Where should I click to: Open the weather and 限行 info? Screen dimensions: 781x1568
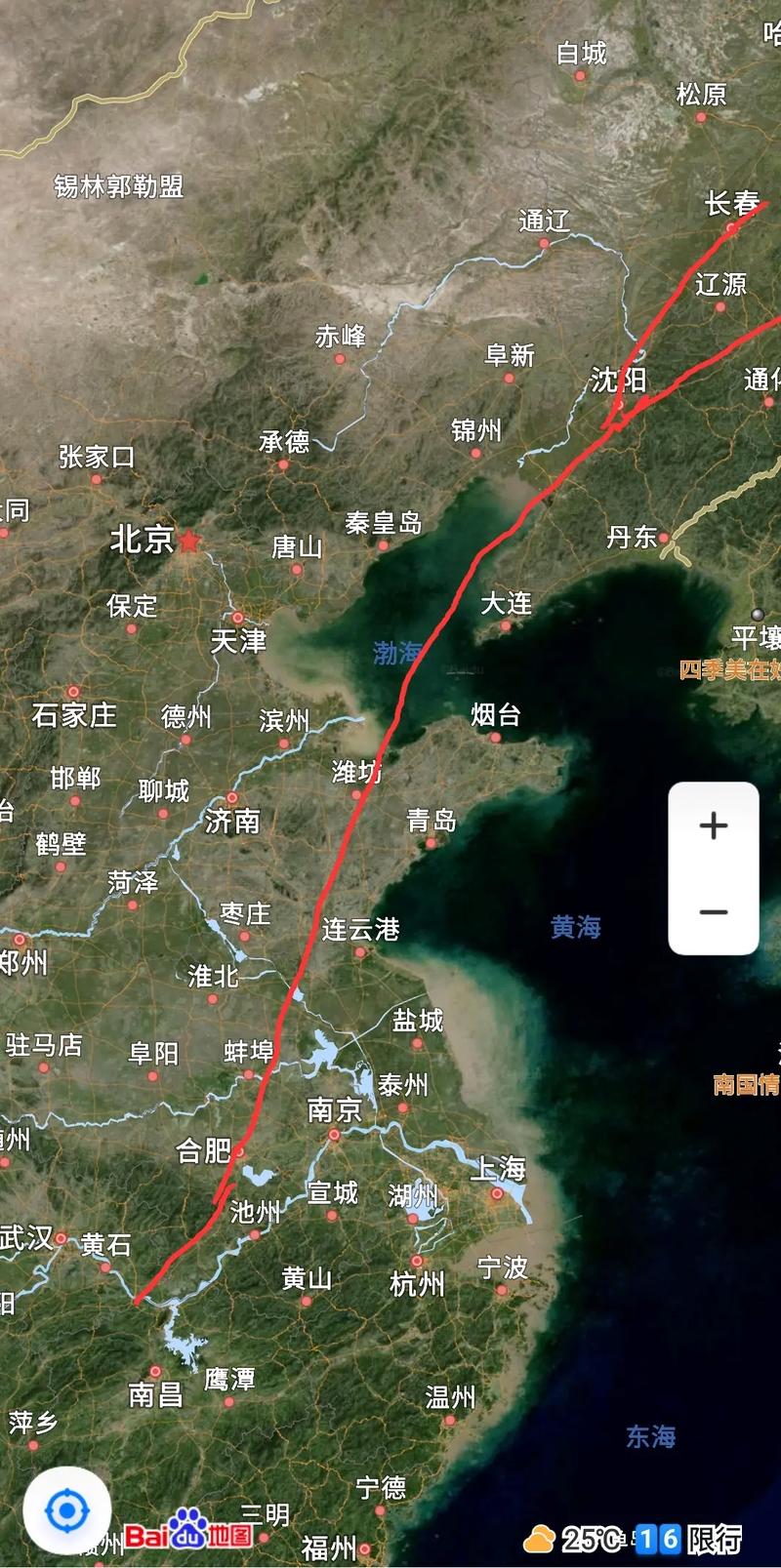pyautogui.click(x=633, y=1539)
